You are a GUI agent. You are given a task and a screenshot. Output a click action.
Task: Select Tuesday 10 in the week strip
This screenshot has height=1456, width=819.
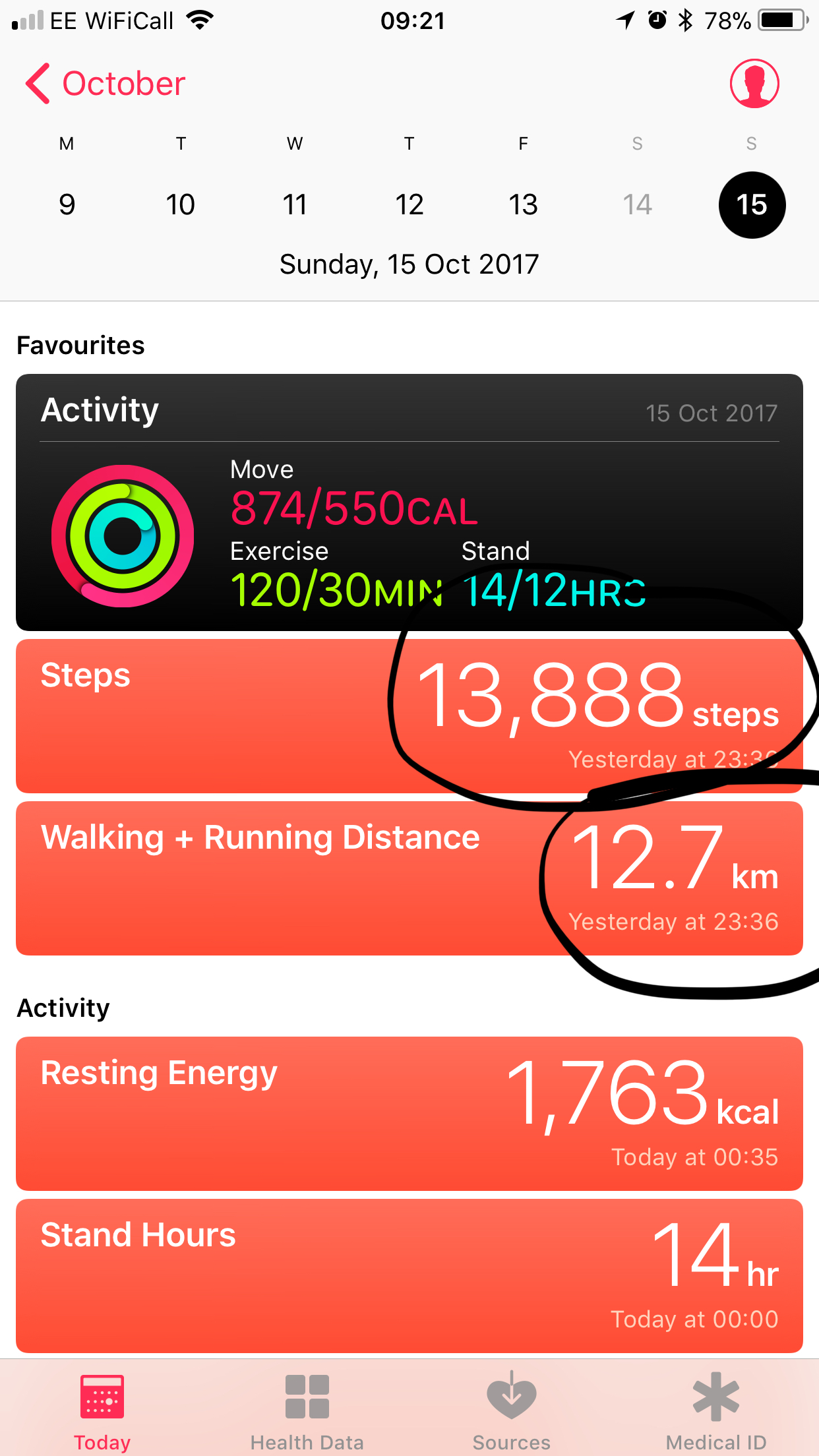pos(181,204)
